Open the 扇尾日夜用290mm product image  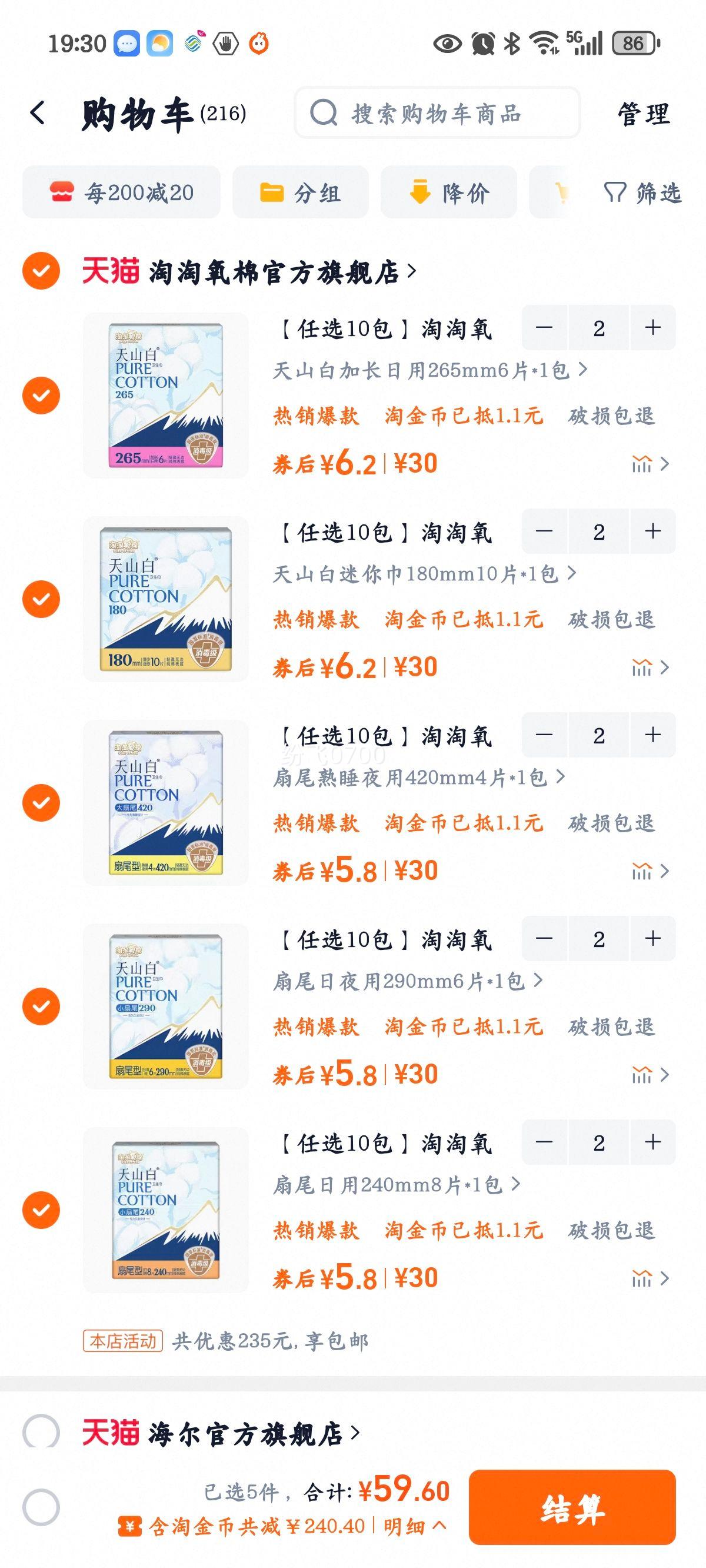pos(165,1006)
